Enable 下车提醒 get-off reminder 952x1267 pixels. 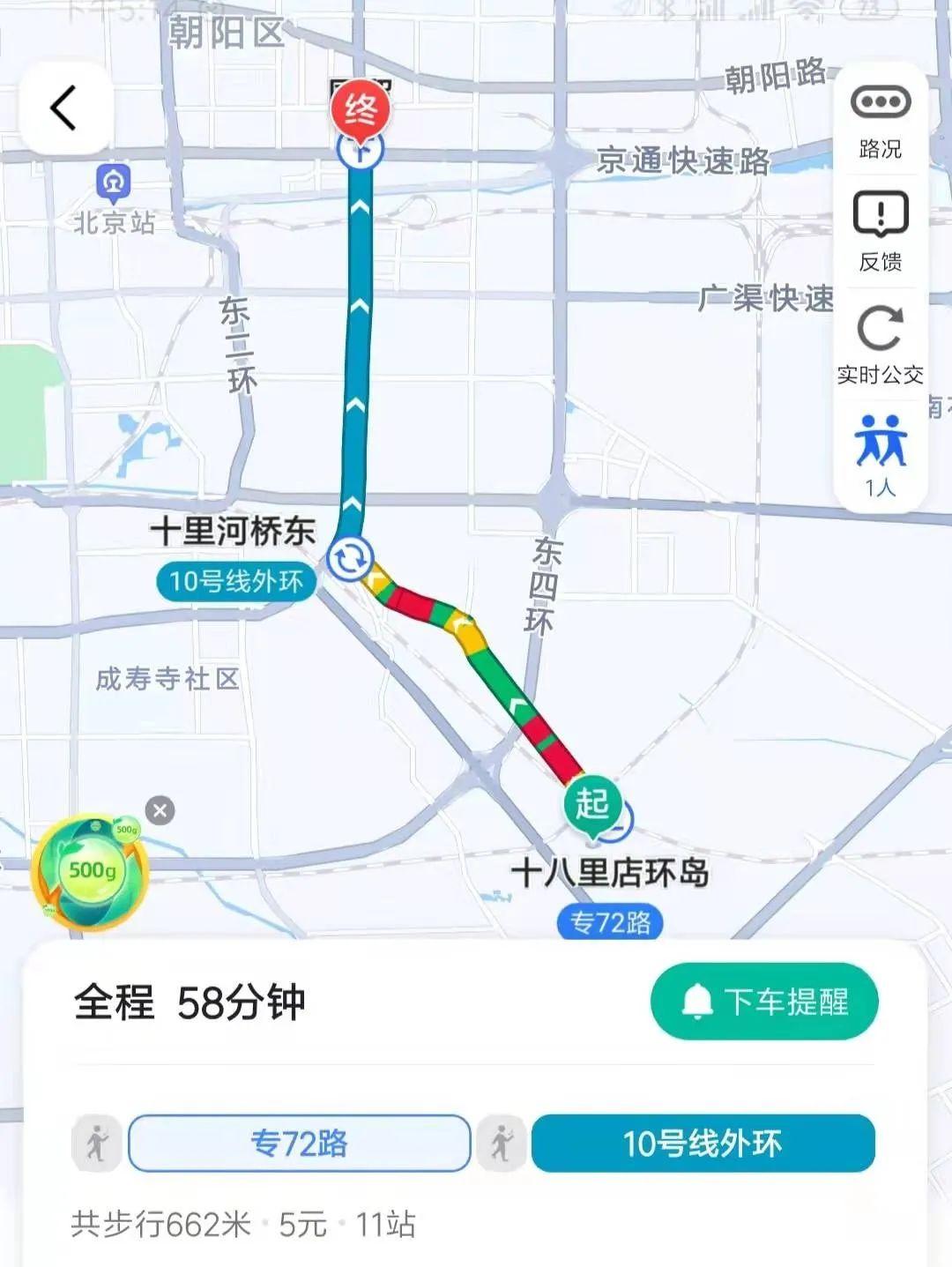click(764, 1002)
